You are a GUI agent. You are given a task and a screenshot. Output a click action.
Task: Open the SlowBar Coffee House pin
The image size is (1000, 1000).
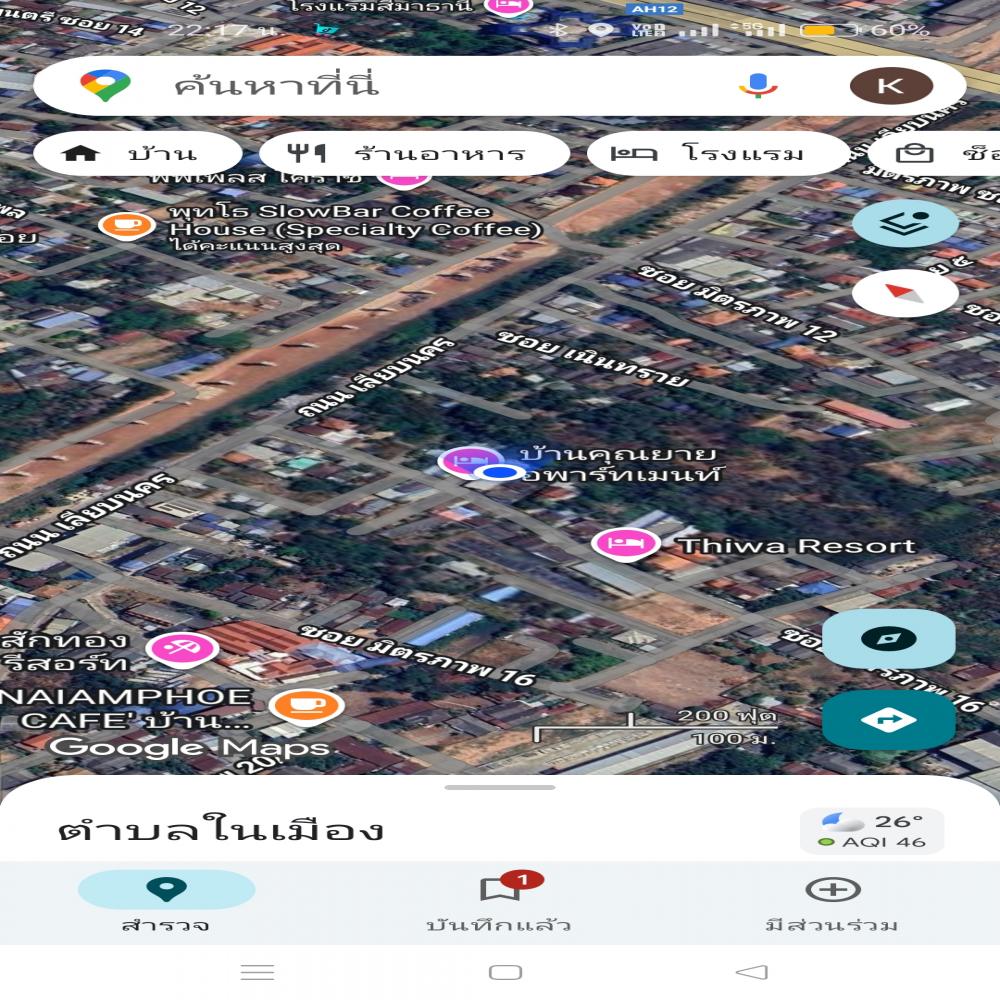pos(127,224)
